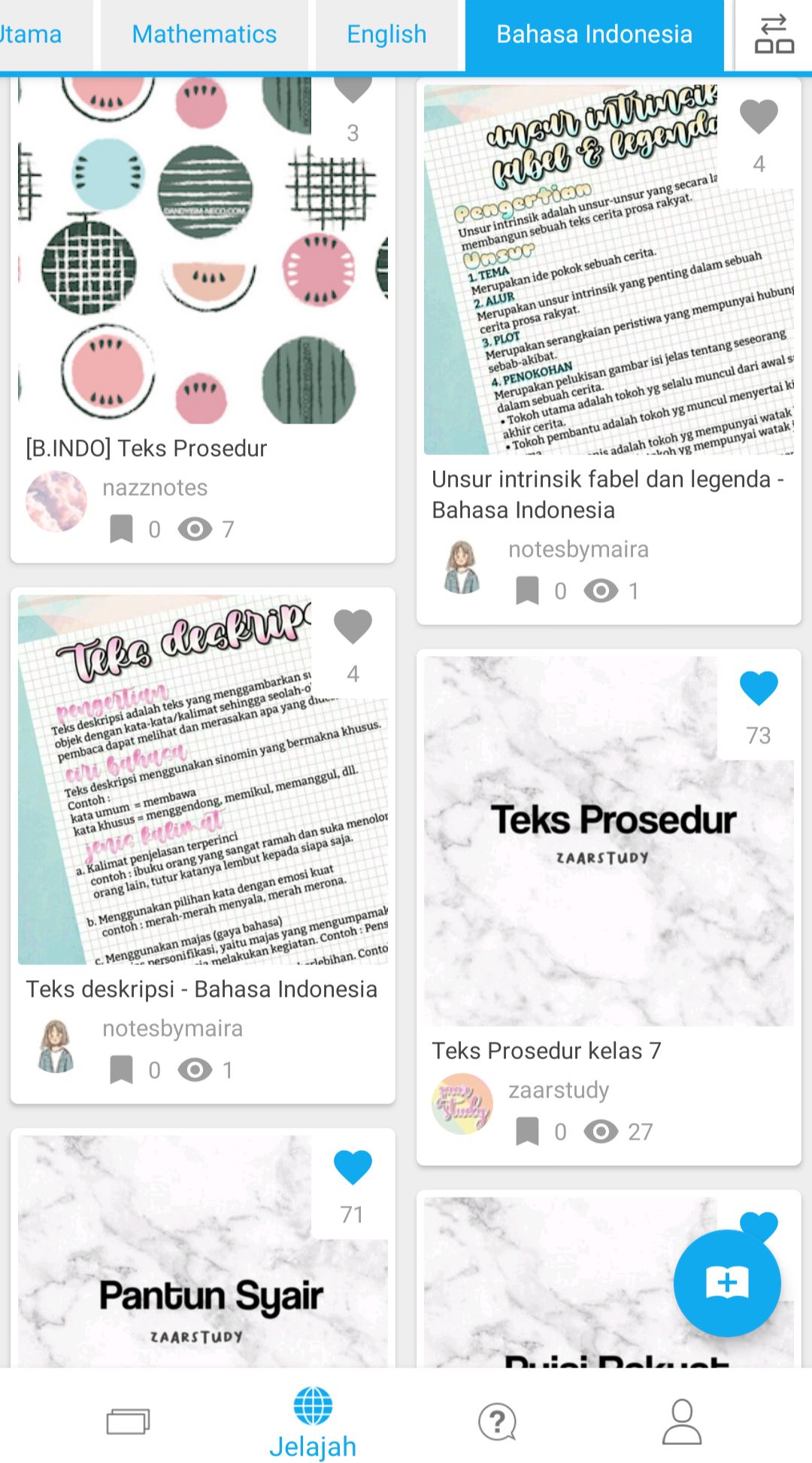
Task: Open the subject rearrange icon
Action: tap(774, 35)
